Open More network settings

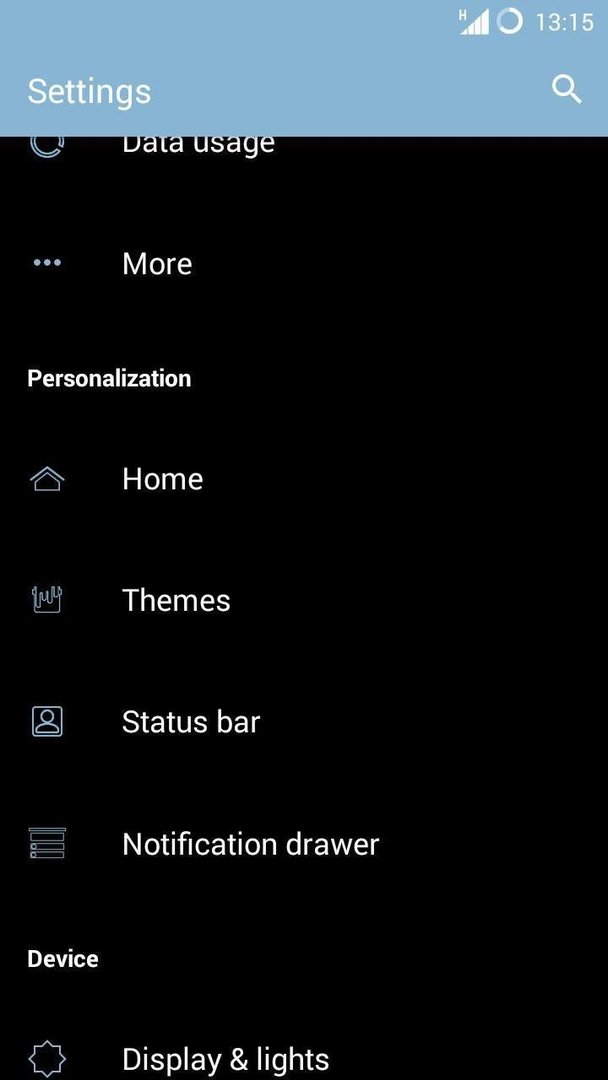tap(304, 263)
